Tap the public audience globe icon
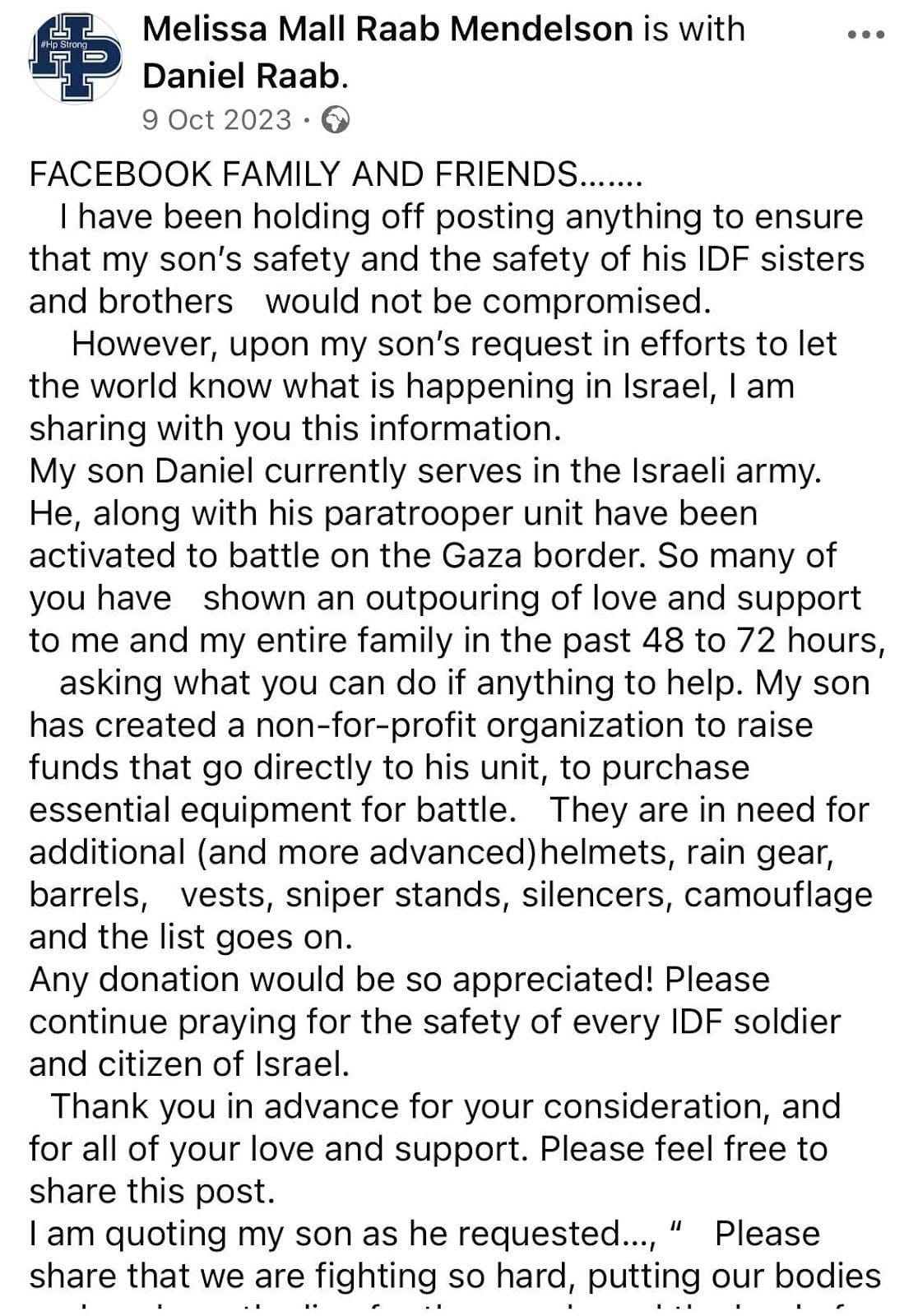 (335, 121)
